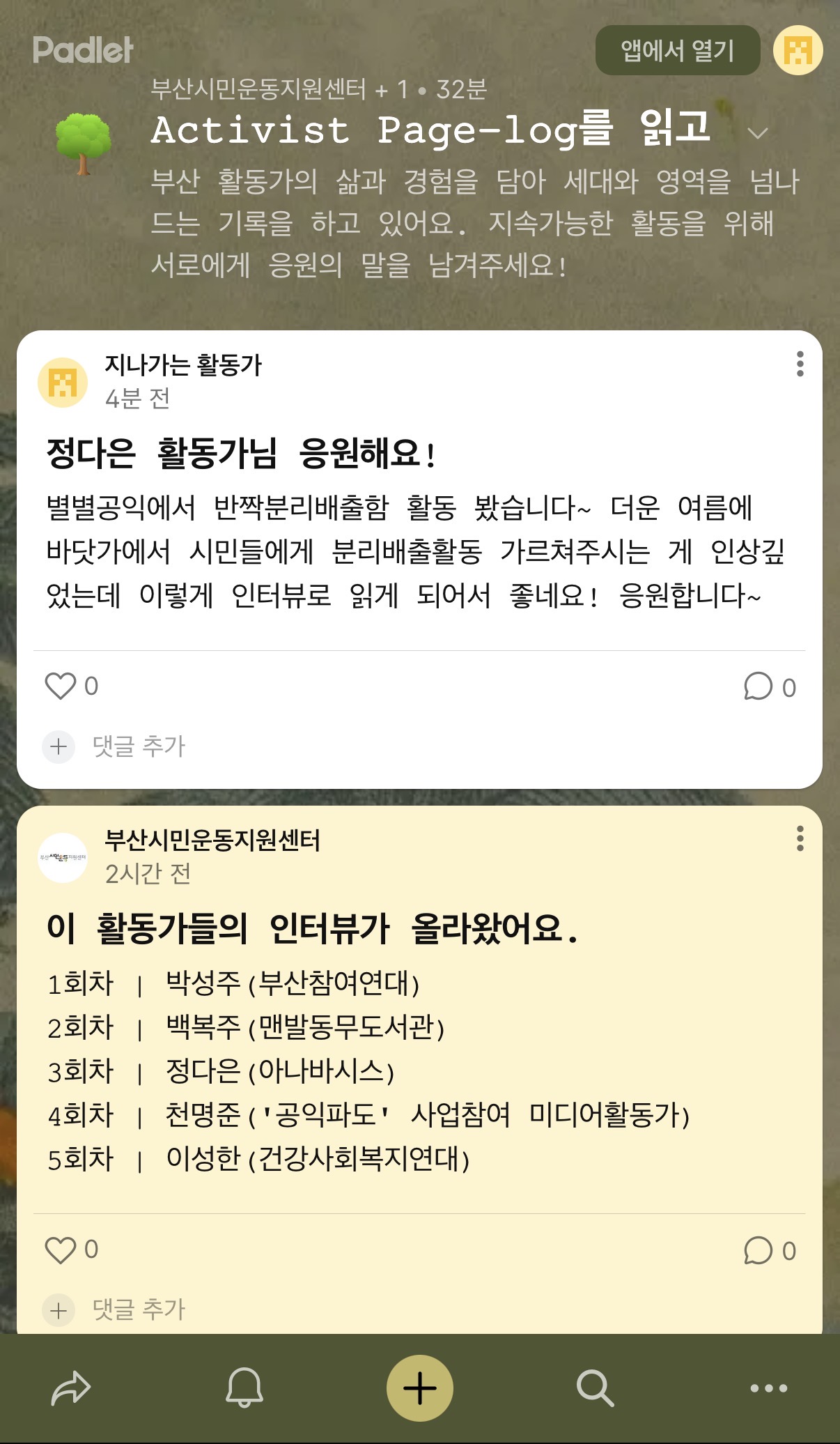Like the '정다은 활동가님 응원해요!' post
The height and width of the screenshot is (1444, 840).
pyautogui.click(x=61, y=686)
